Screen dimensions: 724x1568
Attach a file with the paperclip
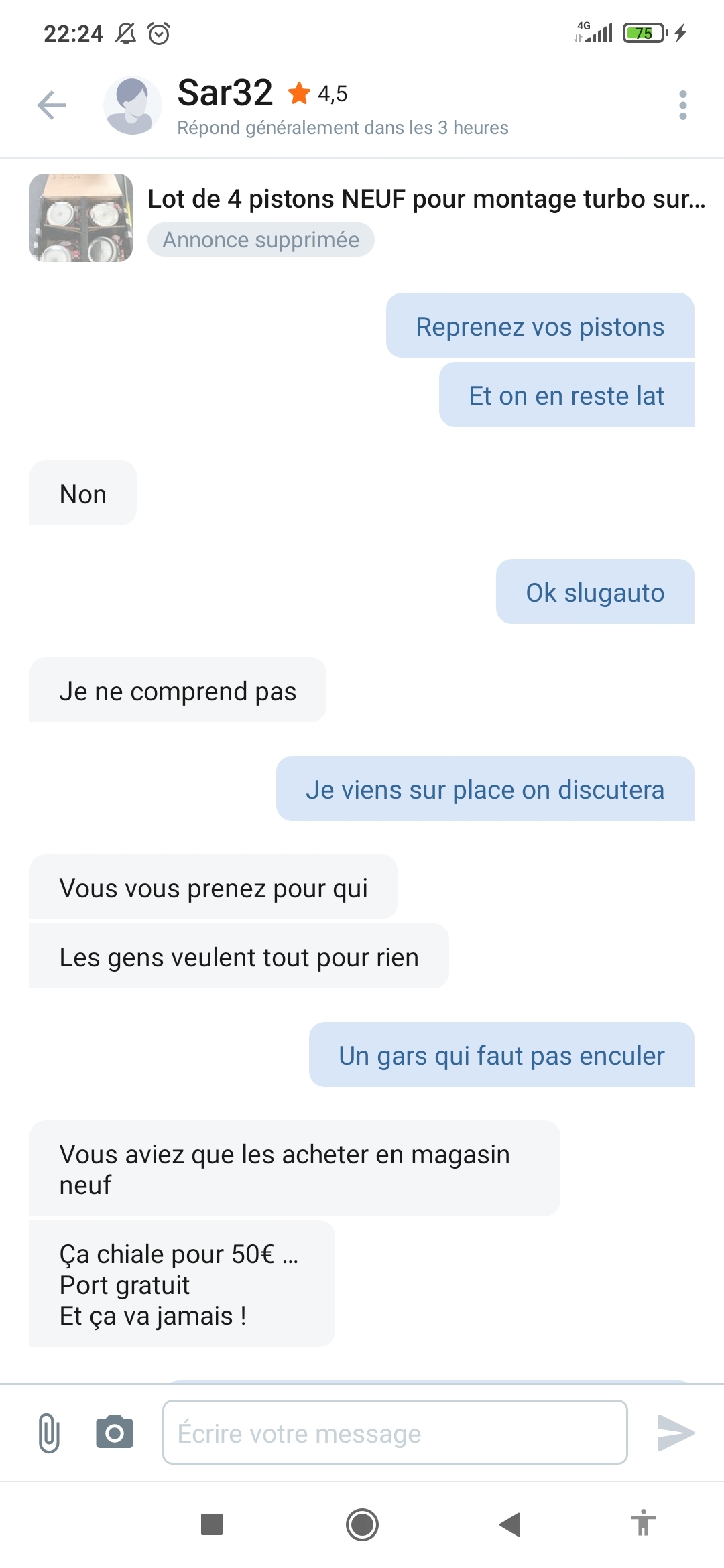tap(49, 1433)
